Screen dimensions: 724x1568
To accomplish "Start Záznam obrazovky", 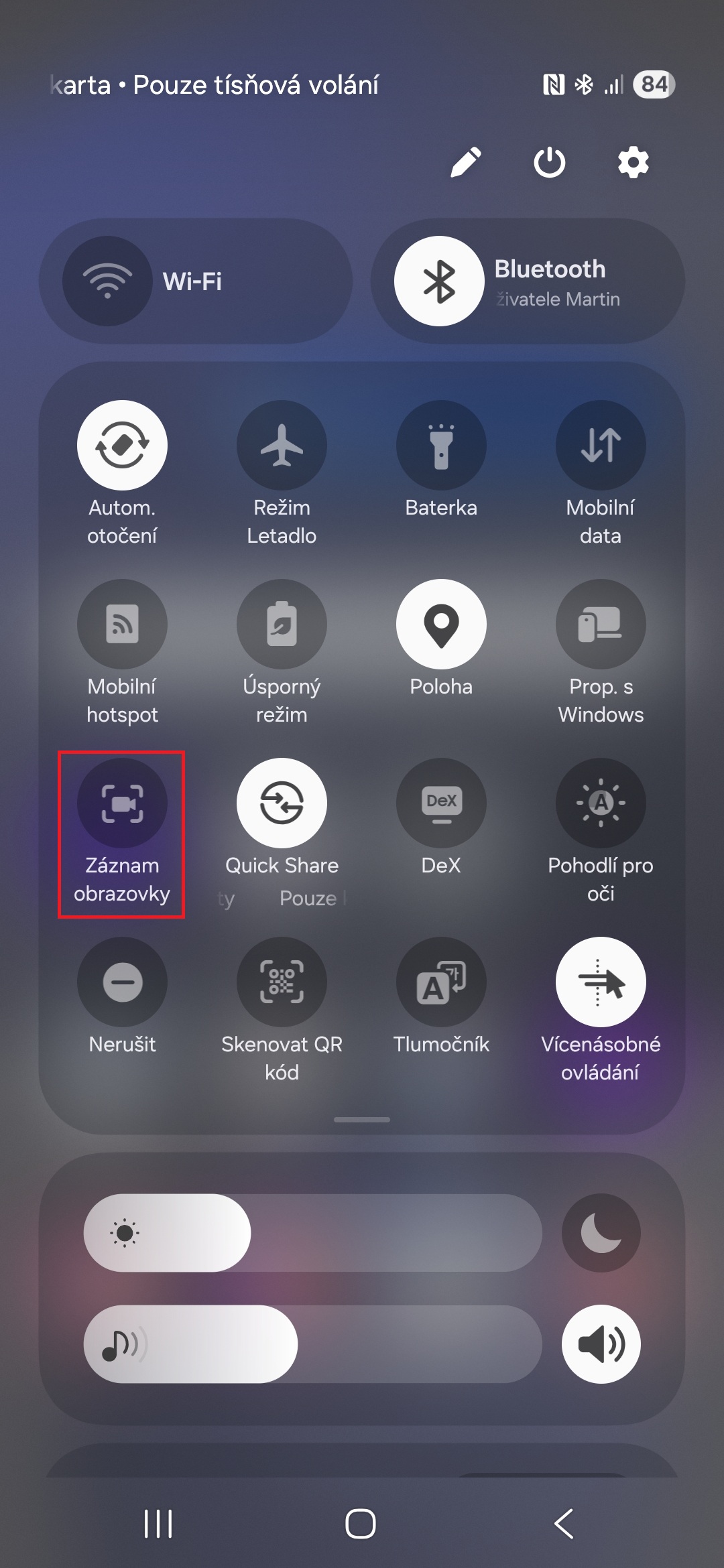I will [x=122, y=803].
